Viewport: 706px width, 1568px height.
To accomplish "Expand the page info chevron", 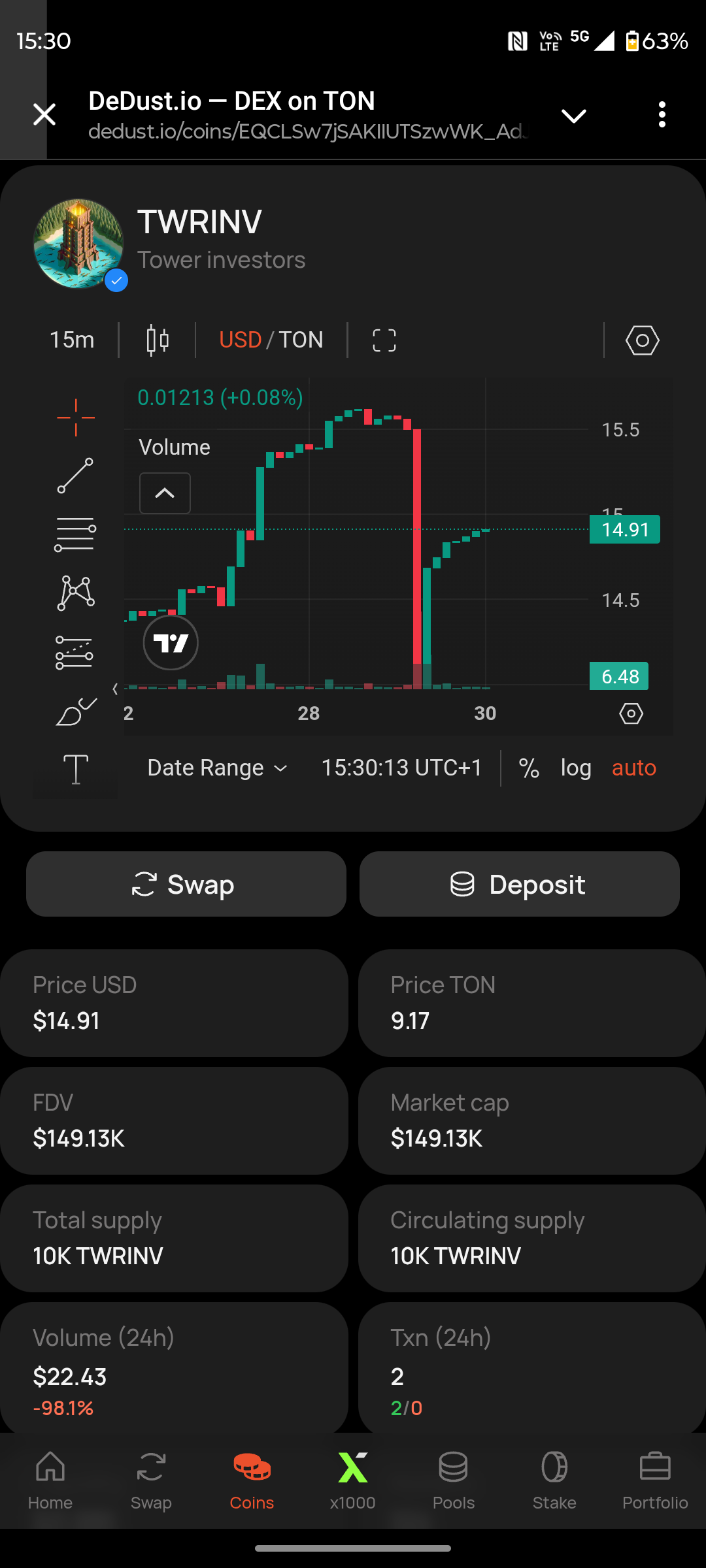I will 574,116.
